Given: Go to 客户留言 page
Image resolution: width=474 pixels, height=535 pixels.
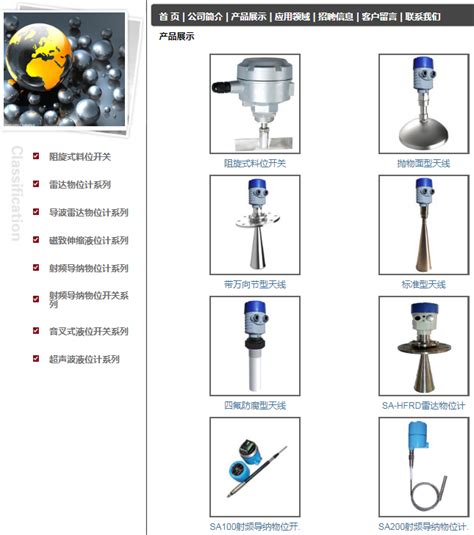Looking at the screenshot, I should (379, 16).
